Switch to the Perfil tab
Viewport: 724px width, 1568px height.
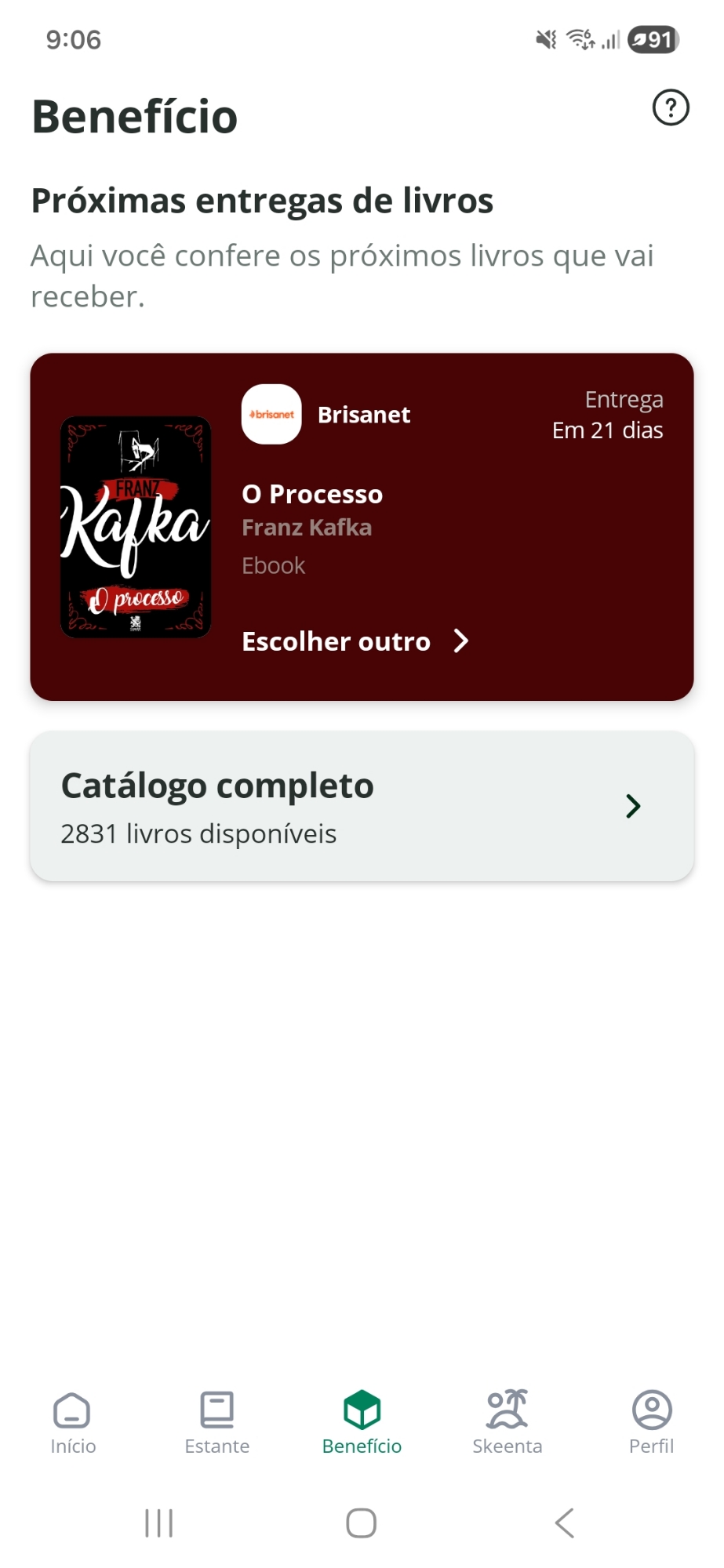click(651, 1422)
